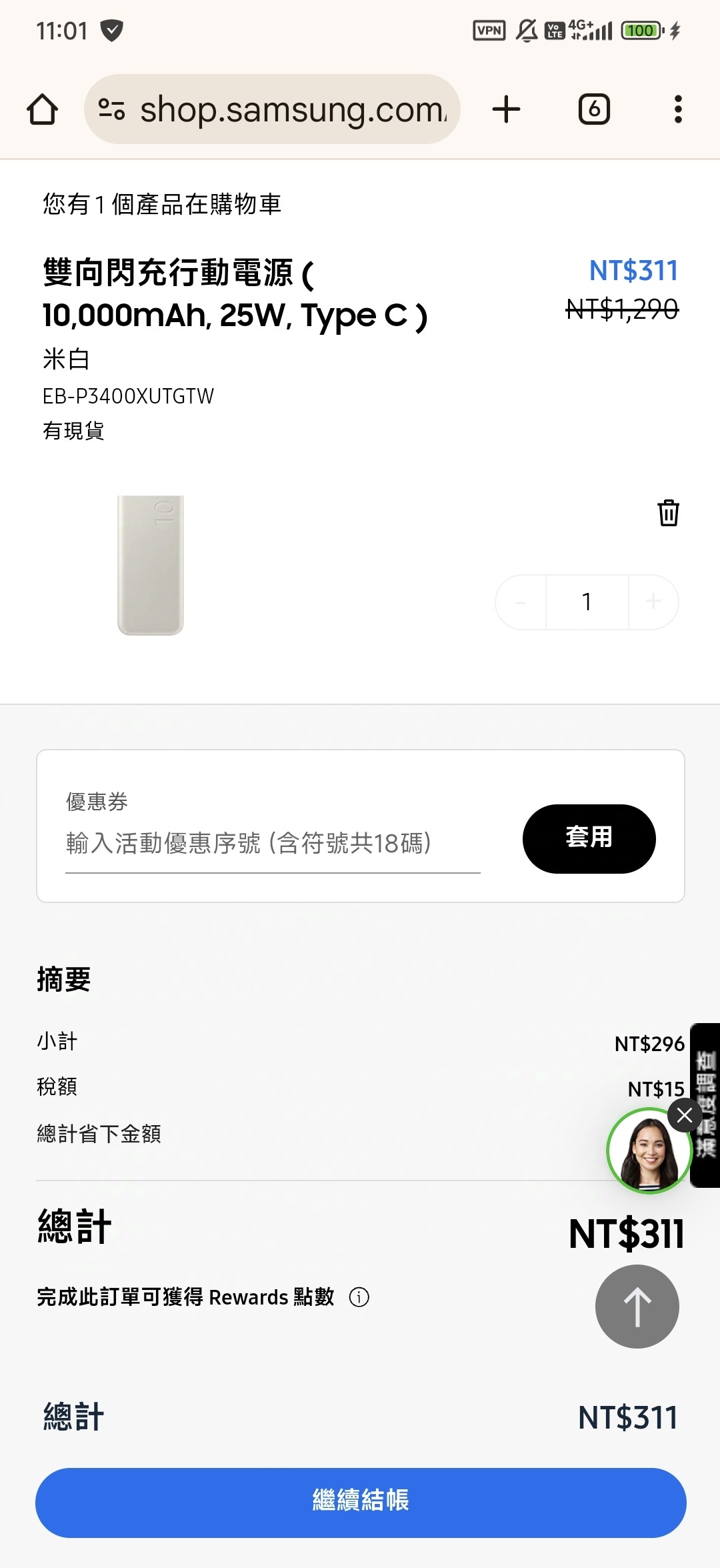Dismiss the chat assistant avatar
Image resolution: width=720 pixels, height=1568 pixels.
(x=685, y=1115)
